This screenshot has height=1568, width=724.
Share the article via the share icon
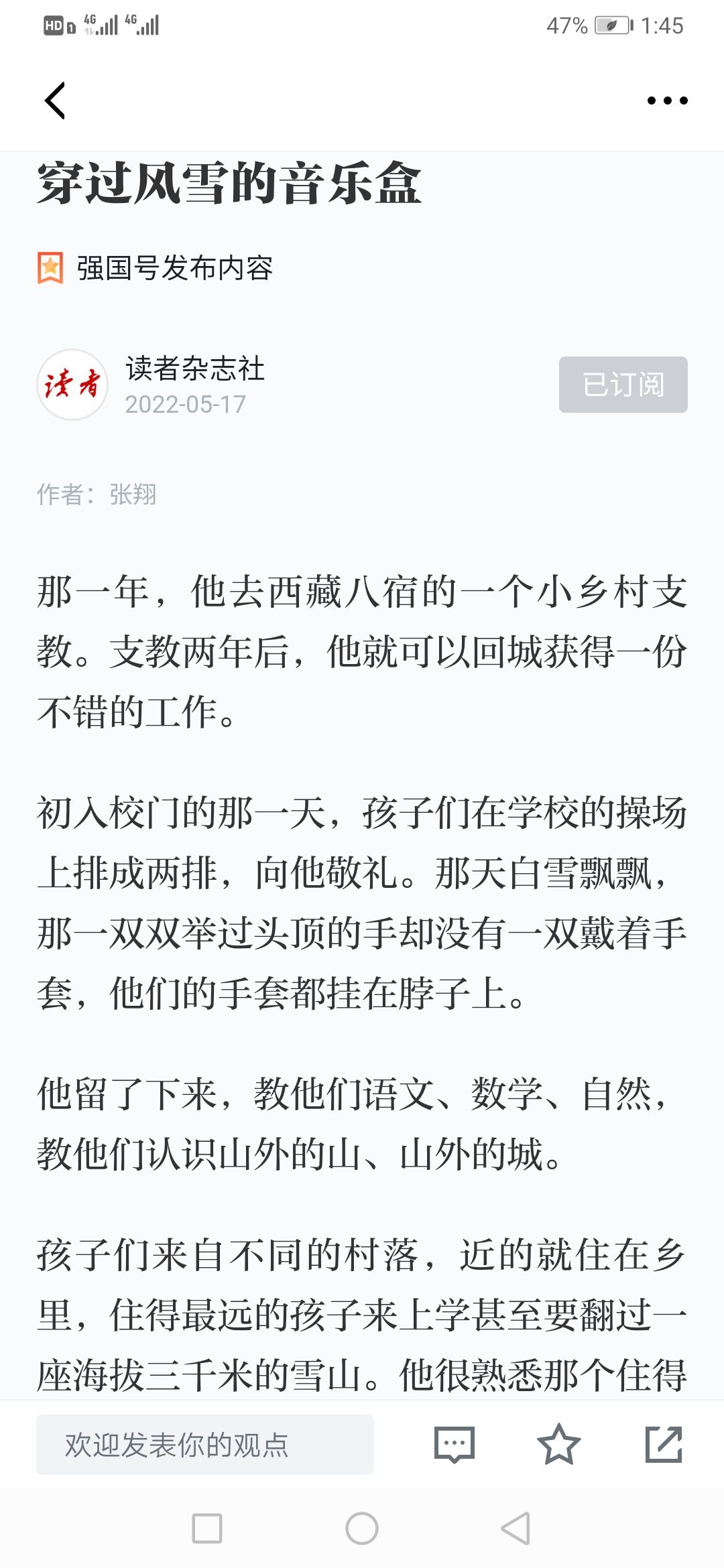pyautogui.click(x=664, y=1444)
